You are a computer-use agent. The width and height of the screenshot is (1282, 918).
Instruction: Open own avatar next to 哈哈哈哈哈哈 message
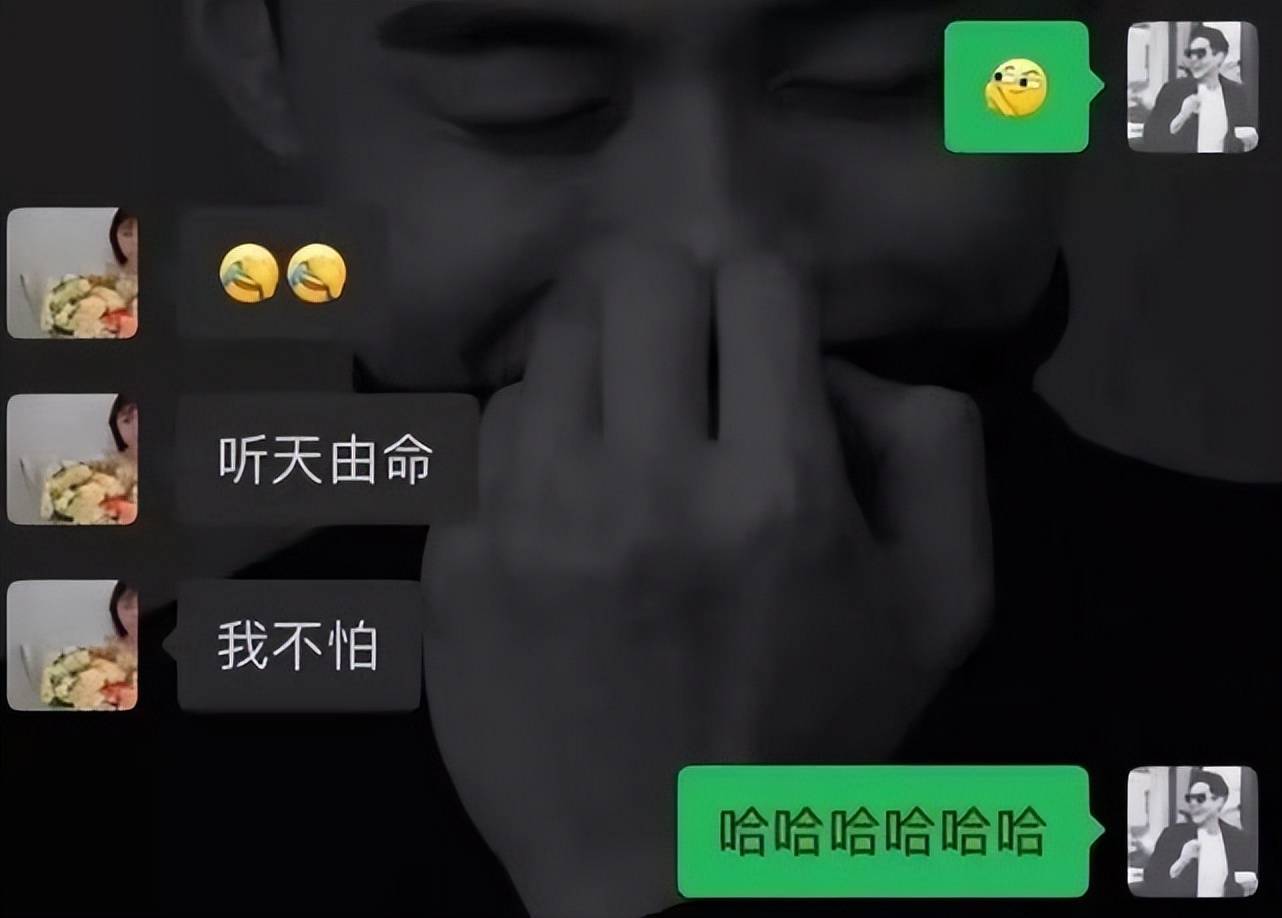point(1192,831)
